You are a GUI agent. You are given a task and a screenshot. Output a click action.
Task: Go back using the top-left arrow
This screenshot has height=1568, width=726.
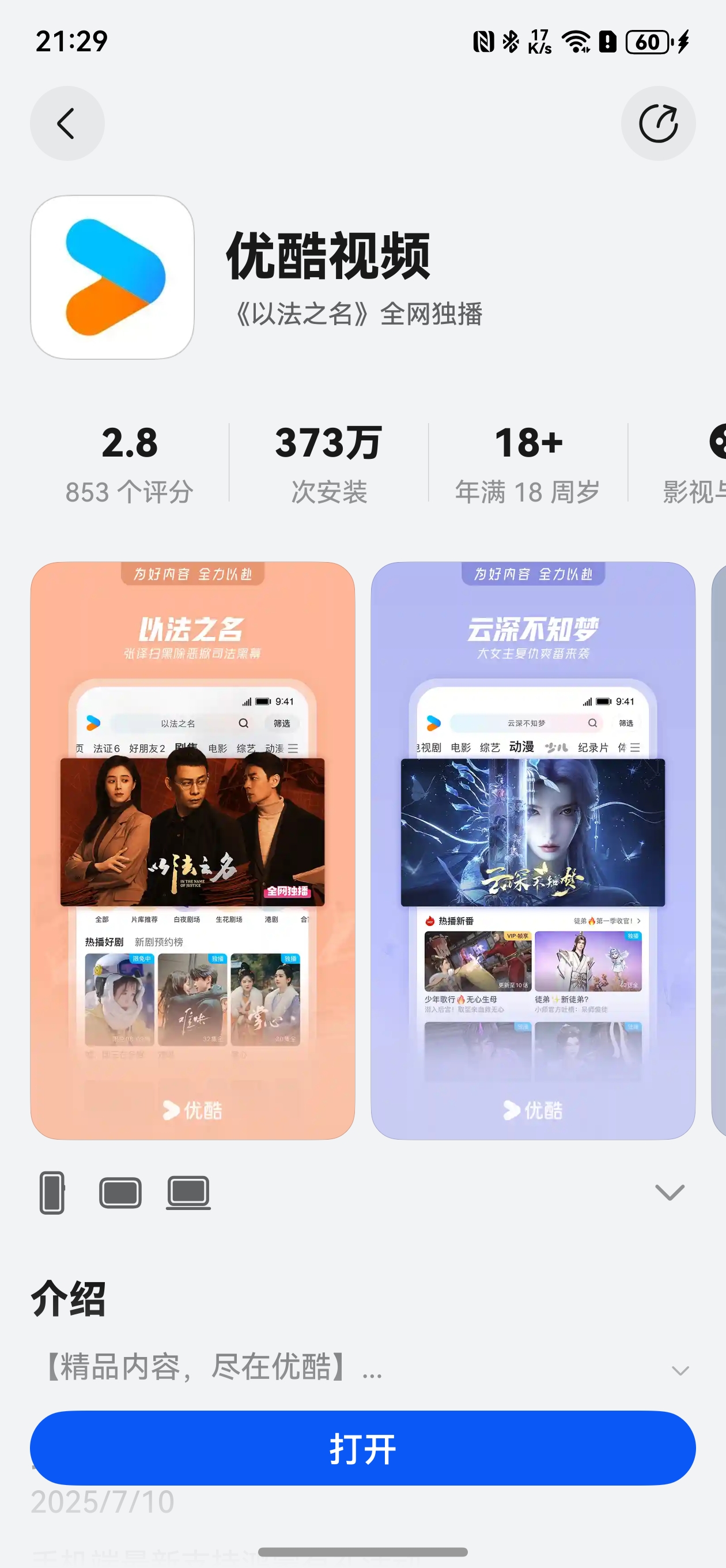(67, 123)
